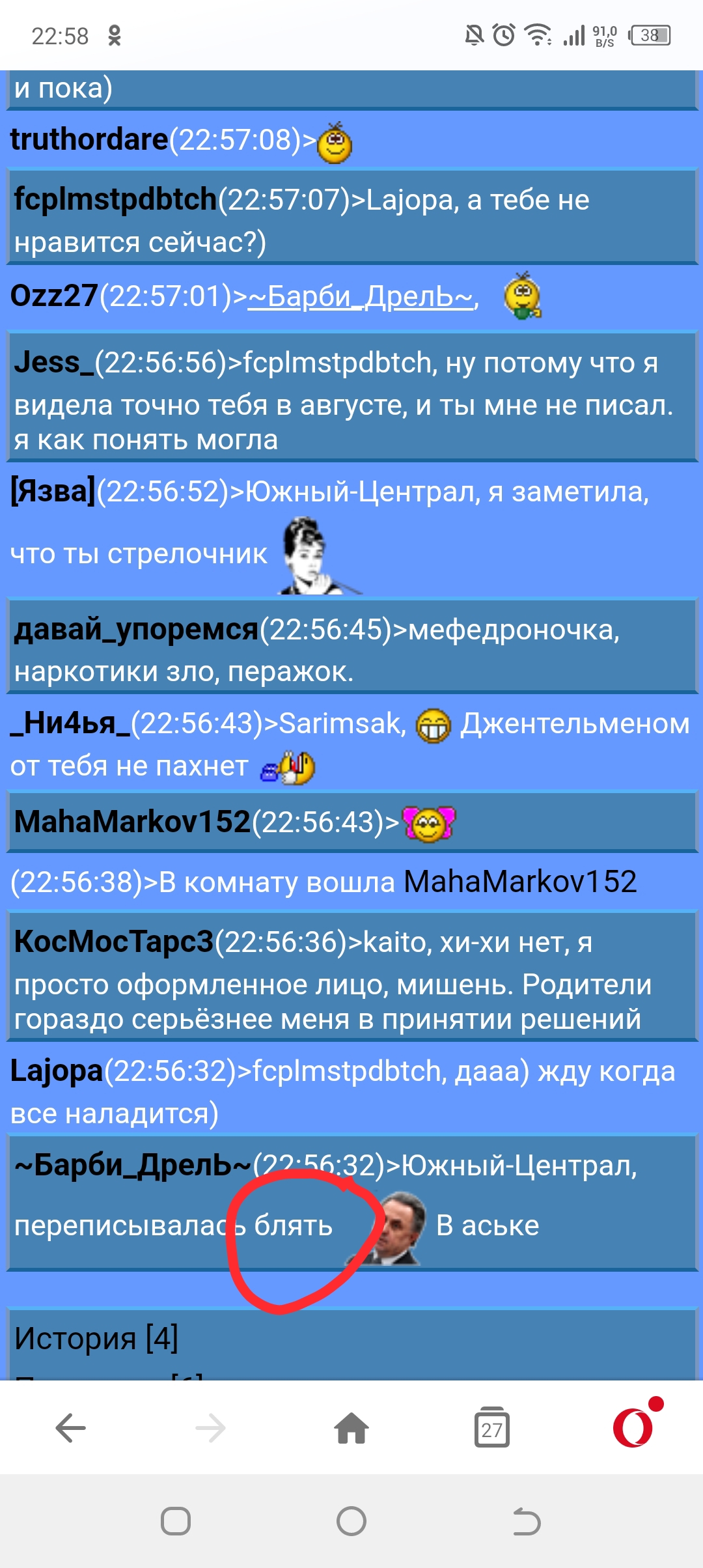This screenshot has width=703, height=1568.
Task: Select the КосМосТарс3 nickname
Action: click(114, 942)
